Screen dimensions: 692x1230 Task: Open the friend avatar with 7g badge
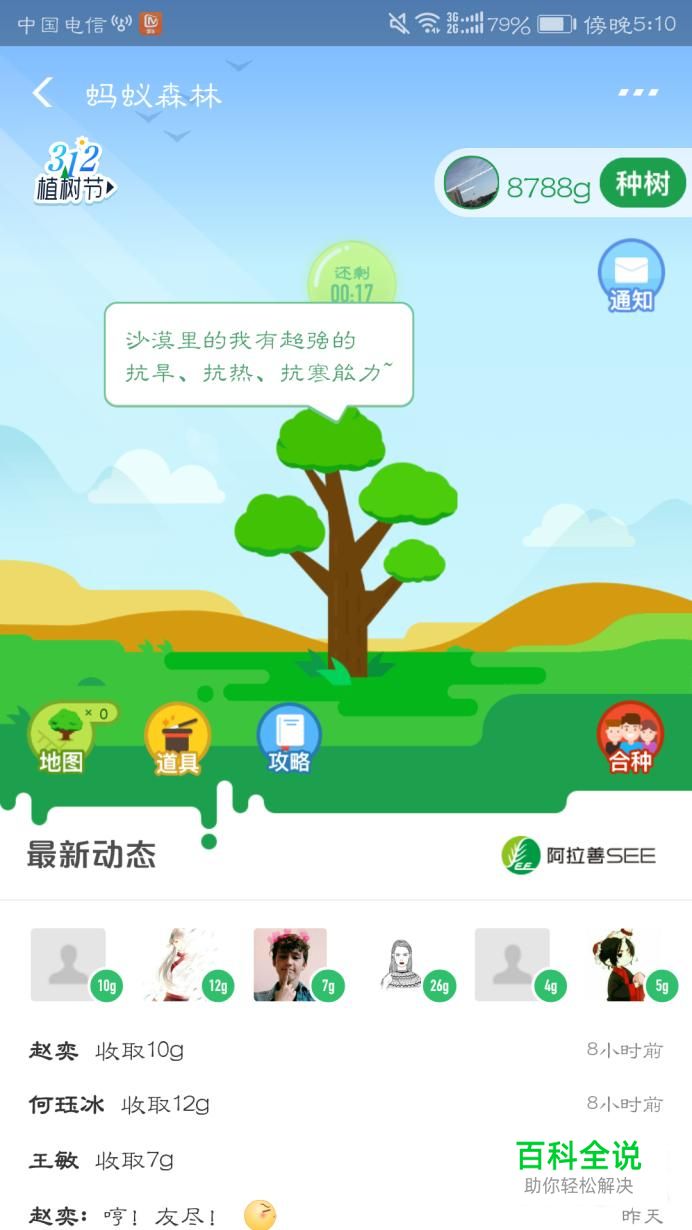tap(290, 964)
